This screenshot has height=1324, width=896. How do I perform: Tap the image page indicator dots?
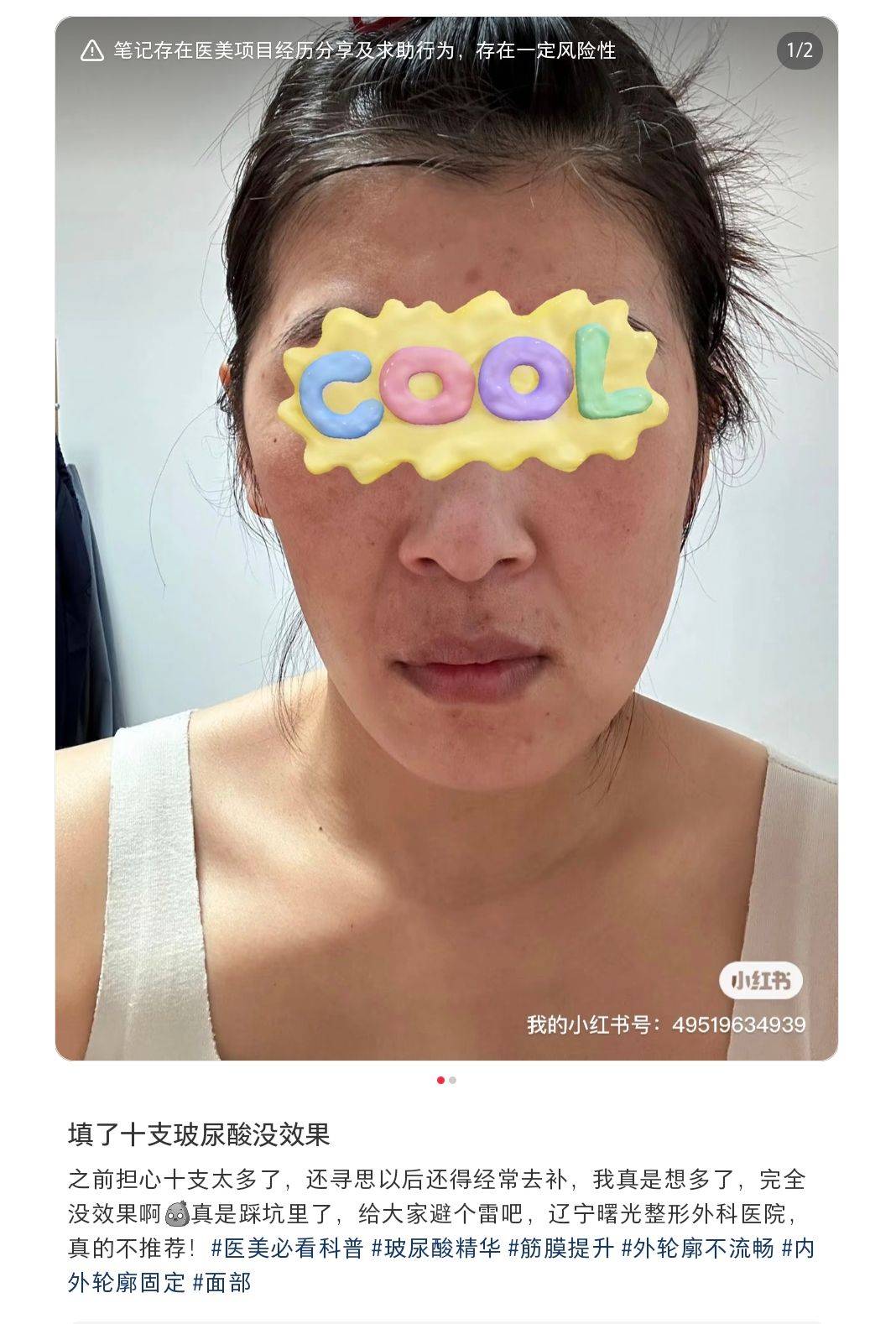pos(446,1080)
